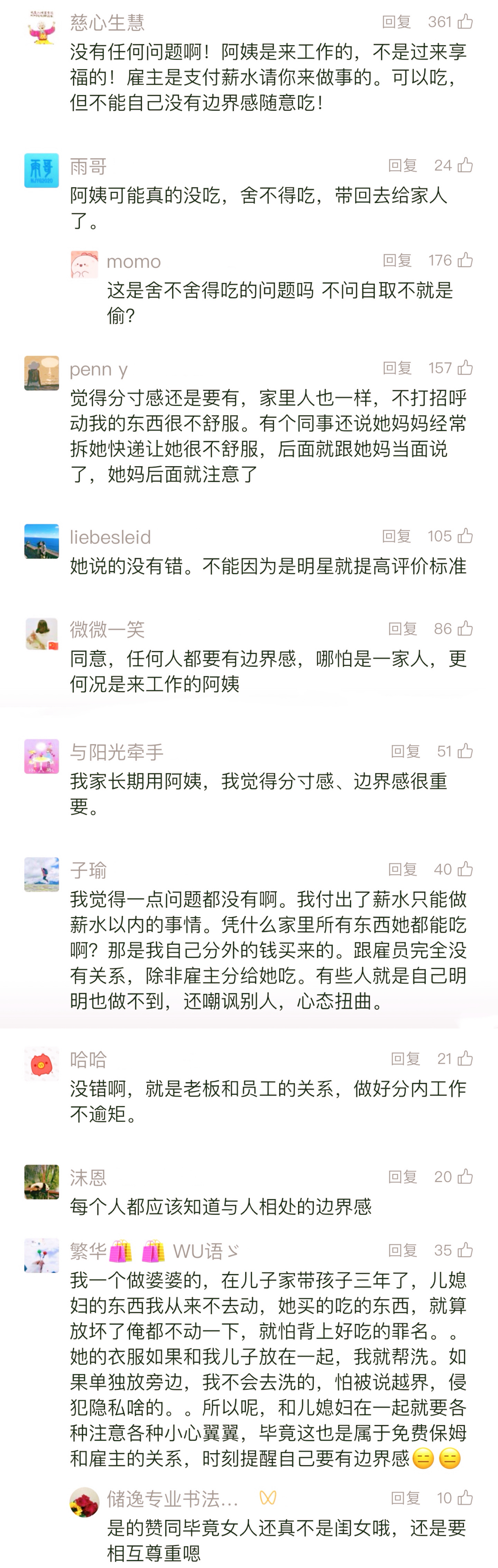Like penn y's comment
Image resolution: width=498 pixels, height=1568 pixels.
465,368
